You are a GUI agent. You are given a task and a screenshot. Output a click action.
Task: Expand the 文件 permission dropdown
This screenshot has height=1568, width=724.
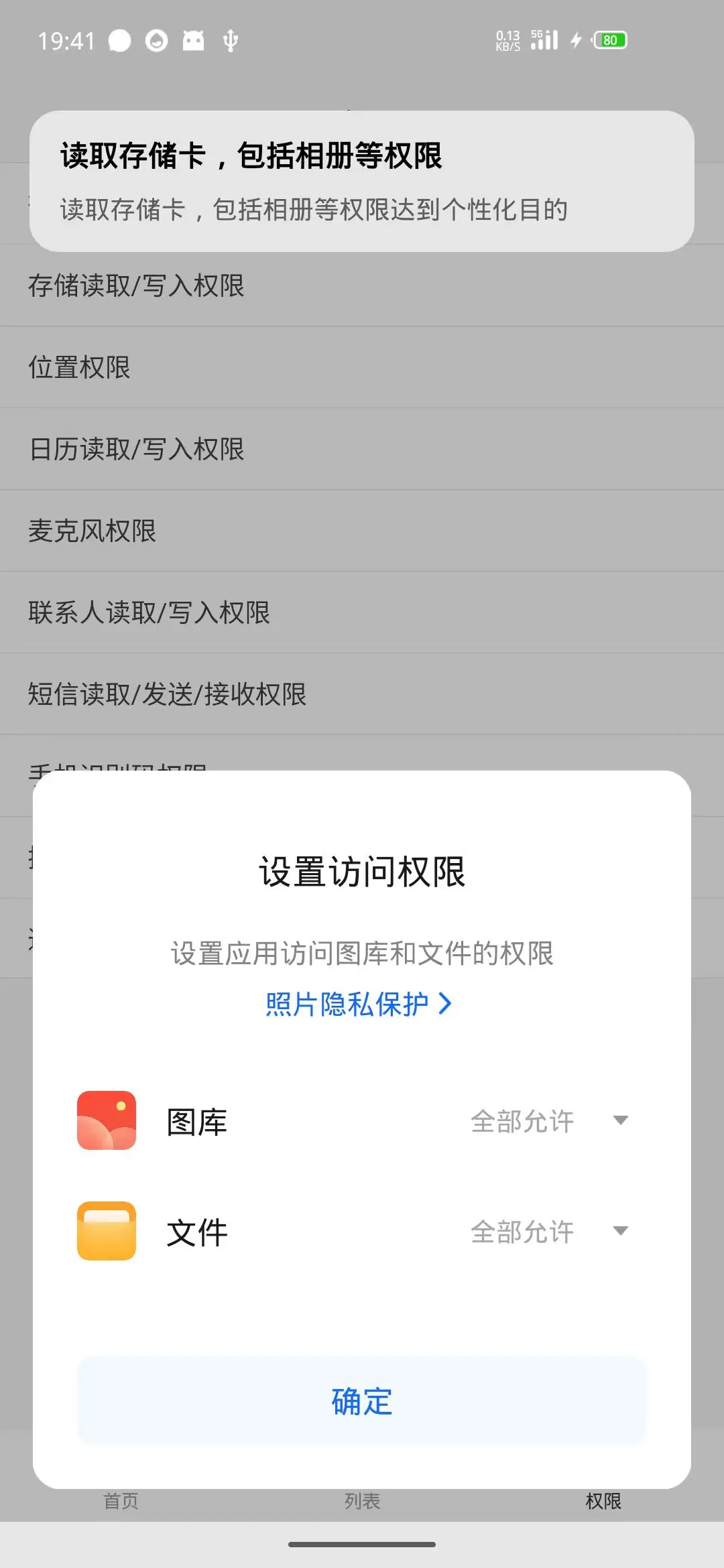pos(550,1232)
